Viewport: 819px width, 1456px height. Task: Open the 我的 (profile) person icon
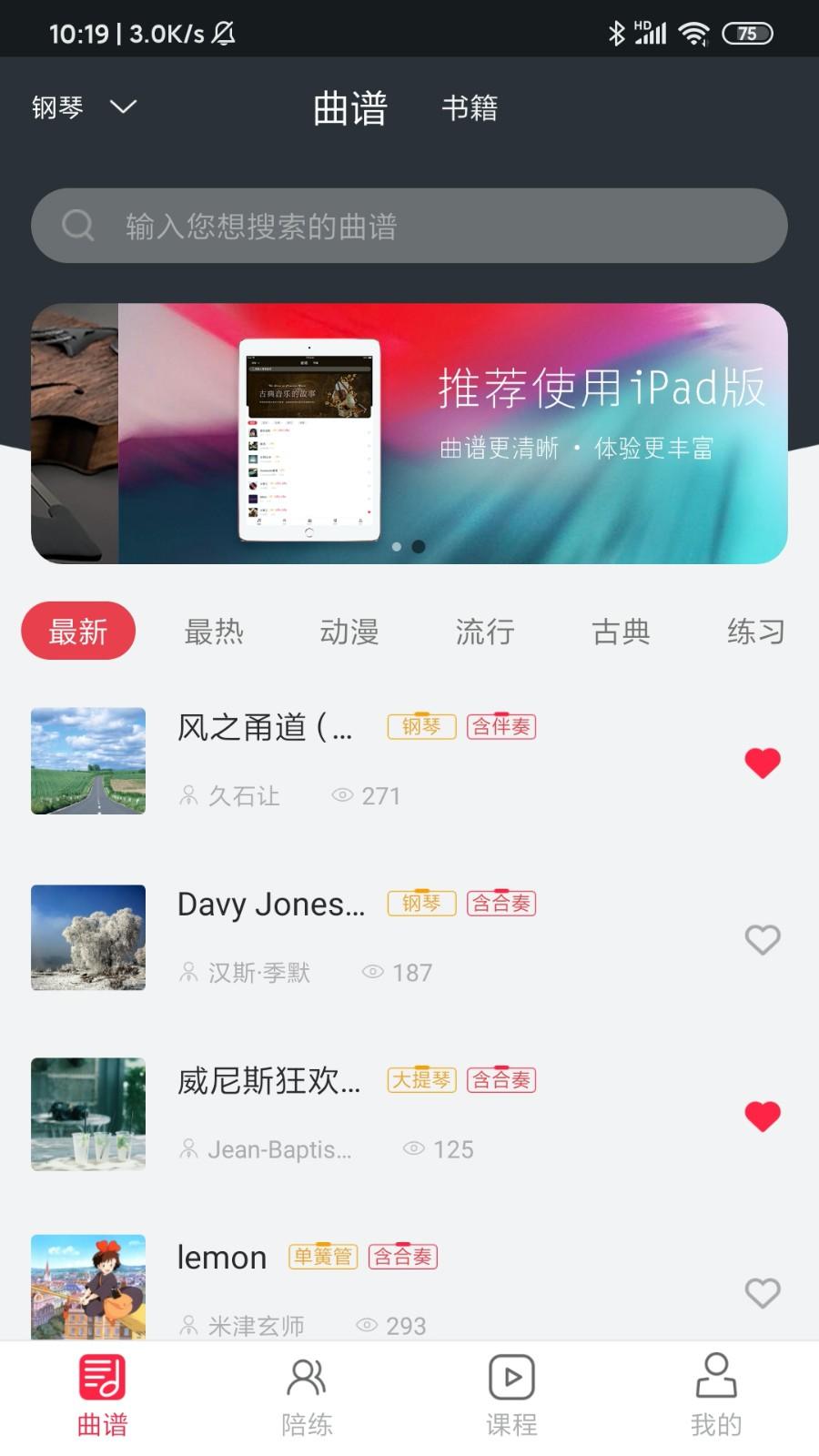[716, 1375]
